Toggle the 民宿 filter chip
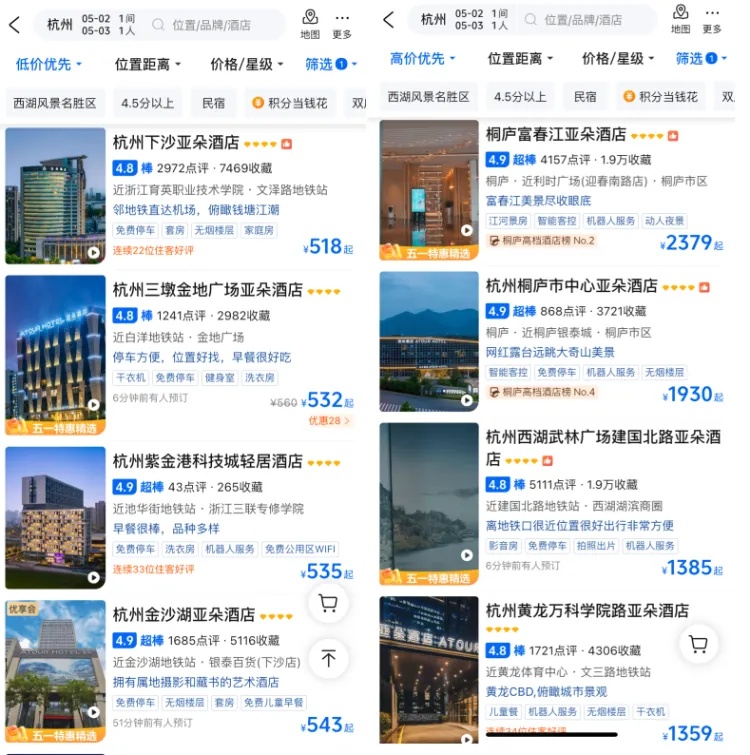 (x=212, y=102)
